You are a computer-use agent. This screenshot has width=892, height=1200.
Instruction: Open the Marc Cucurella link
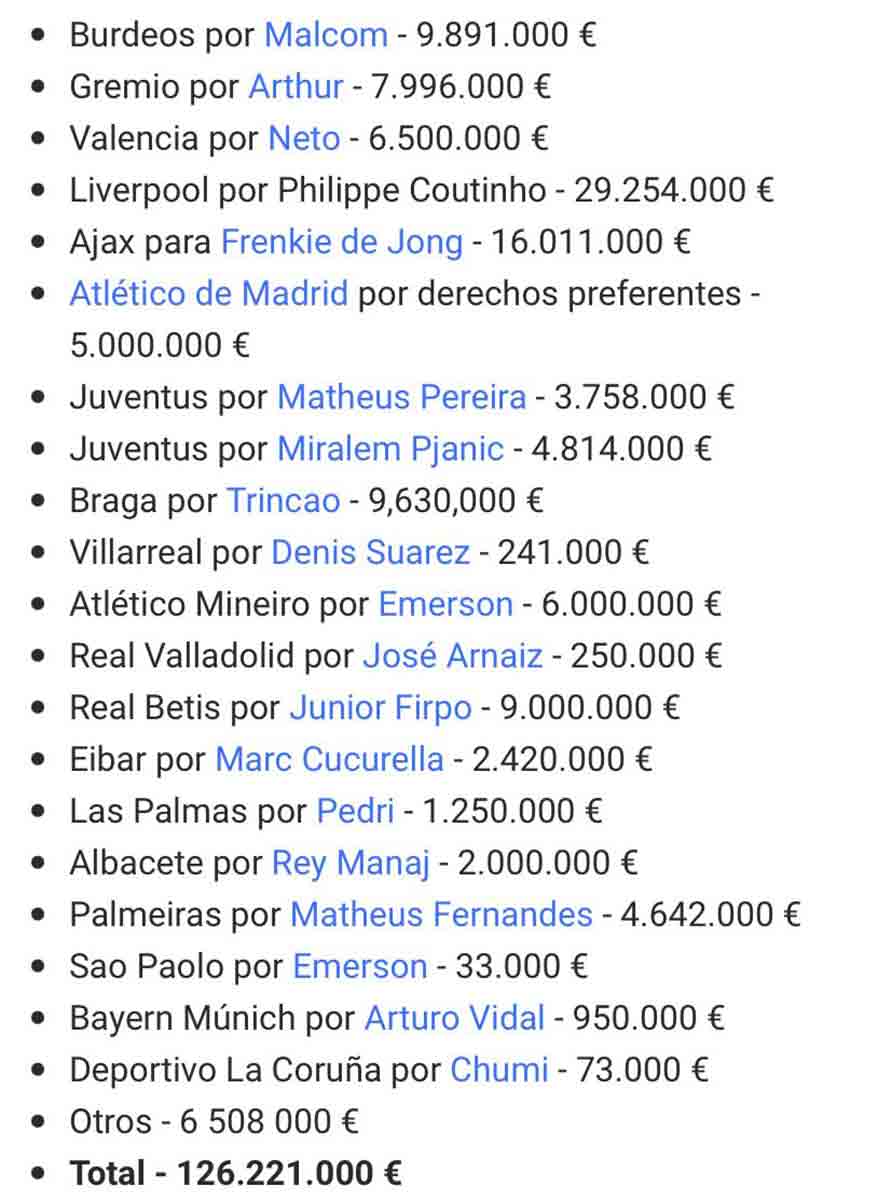coord(329,759)
